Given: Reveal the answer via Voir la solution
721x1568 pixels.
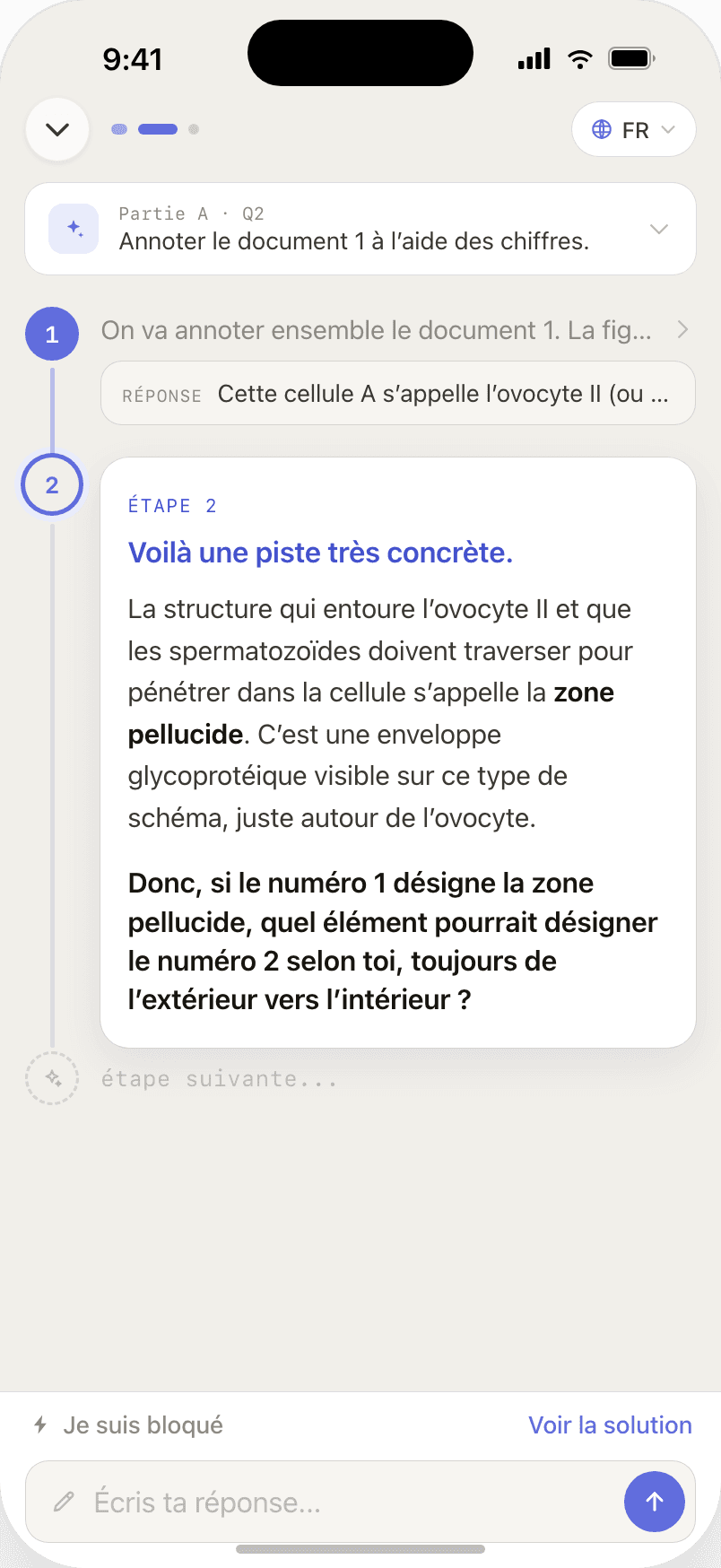Looking at the screenshot, I should pos(610,1424).
